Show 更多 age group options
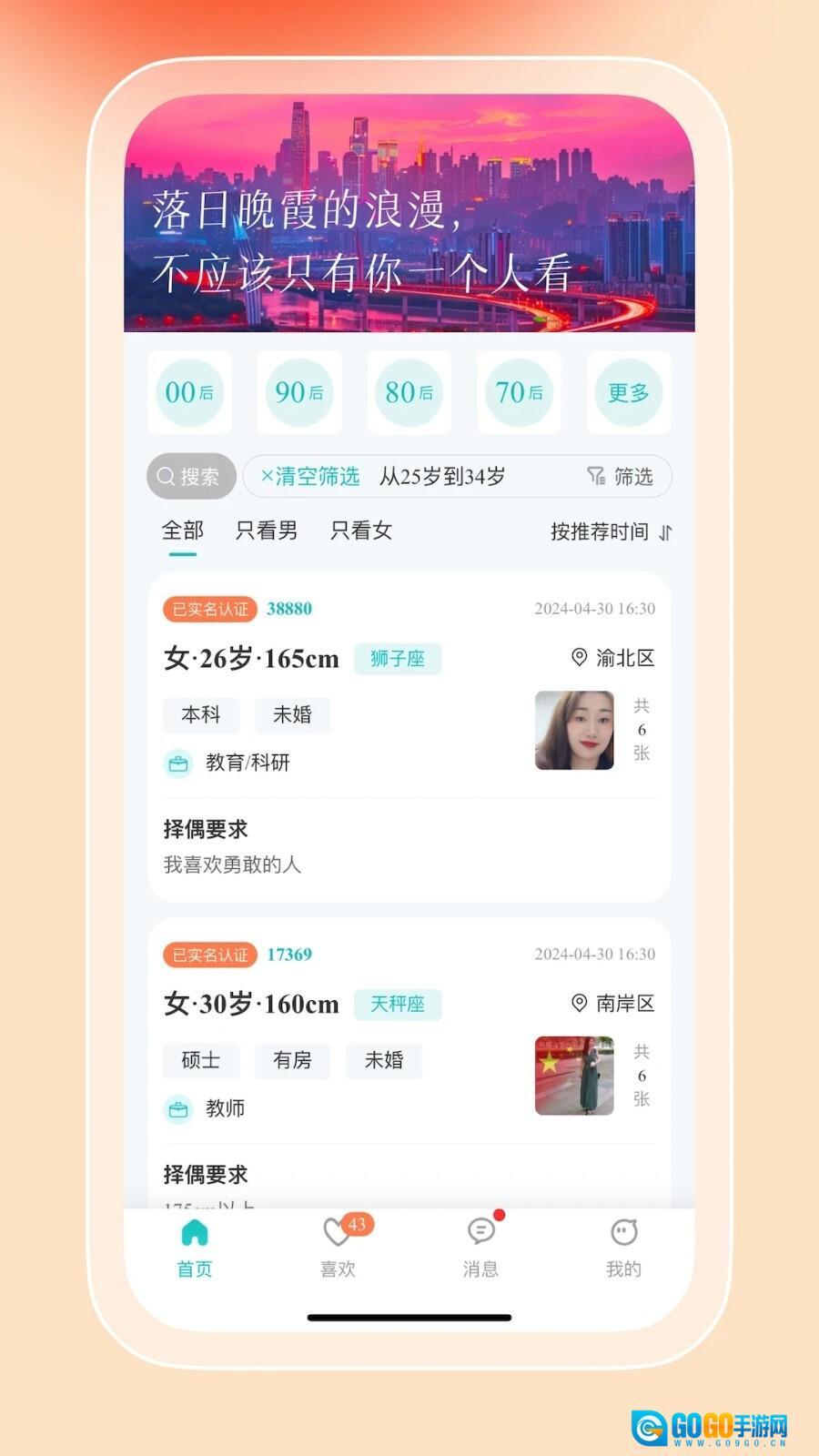The width and height of the screenshot is (819, 1456). [629, 392]
